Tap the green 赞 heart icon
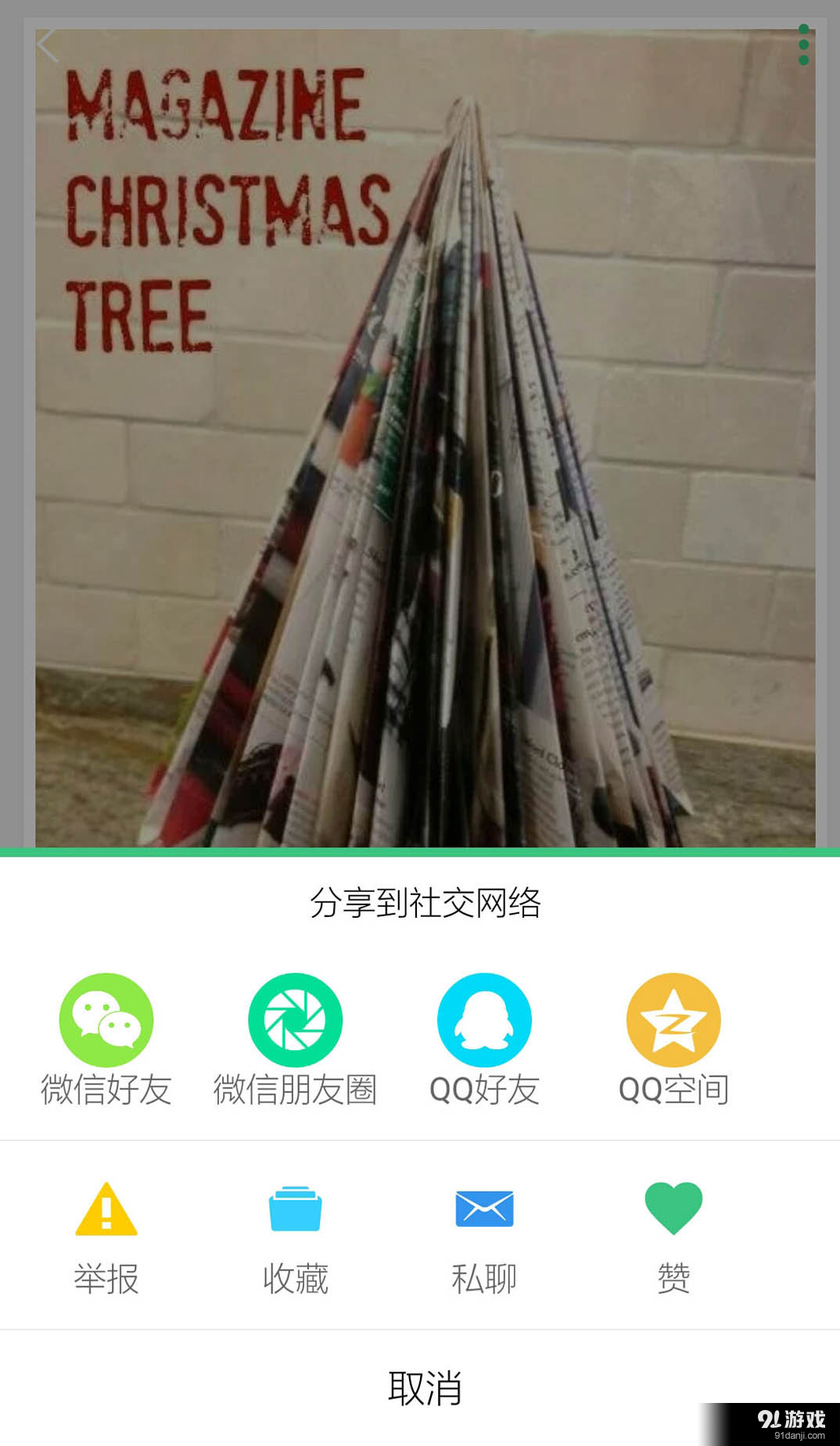Viewport: 840px width, 1446px height. (673, 1209)
